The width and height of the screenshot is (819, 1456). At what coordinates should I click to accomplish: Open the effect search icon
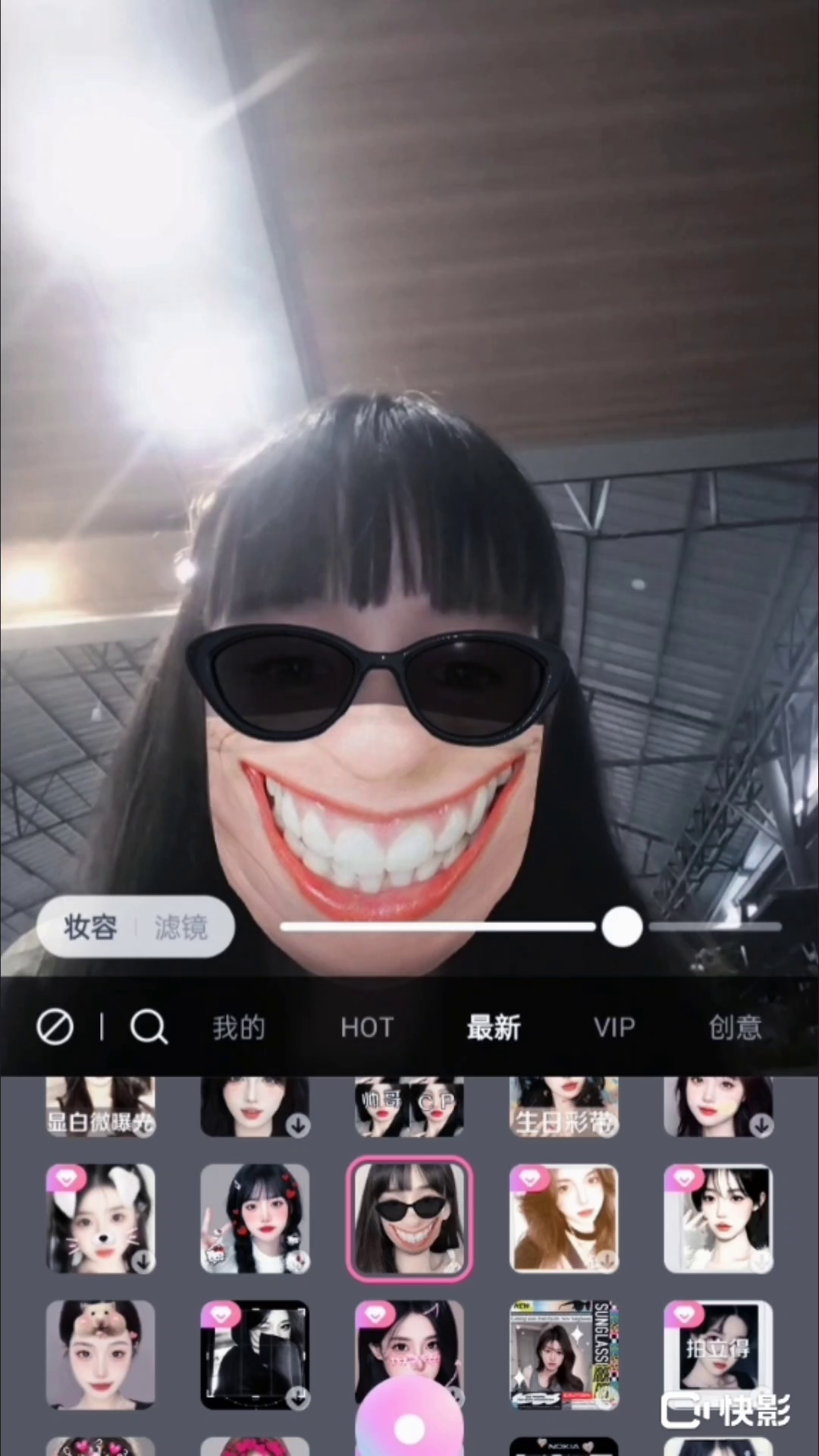(x=149, y=1028)
